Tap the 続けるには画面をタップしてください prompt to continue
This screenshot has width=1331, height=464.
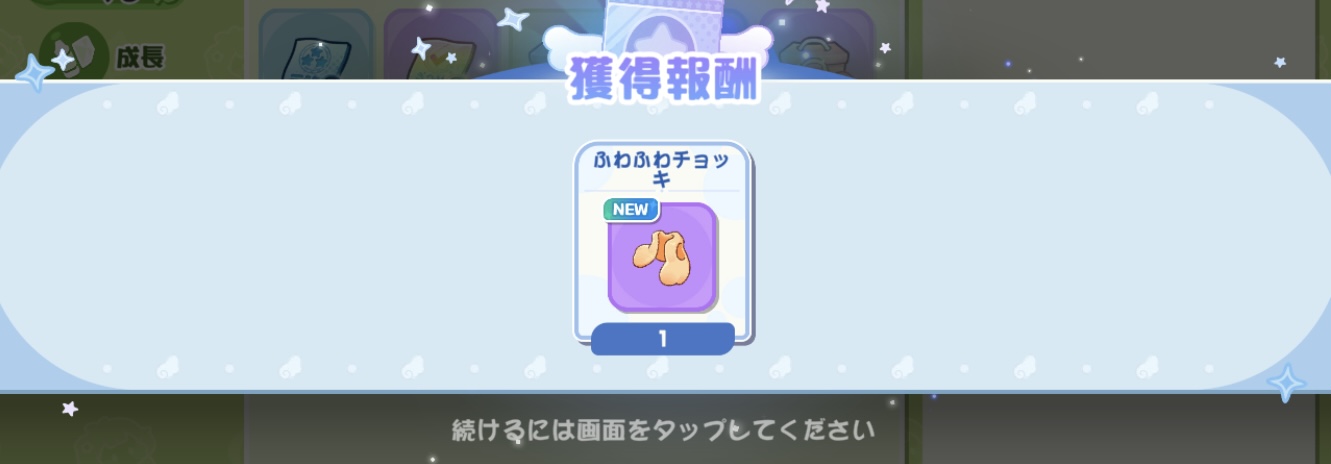tap(664, 430)
